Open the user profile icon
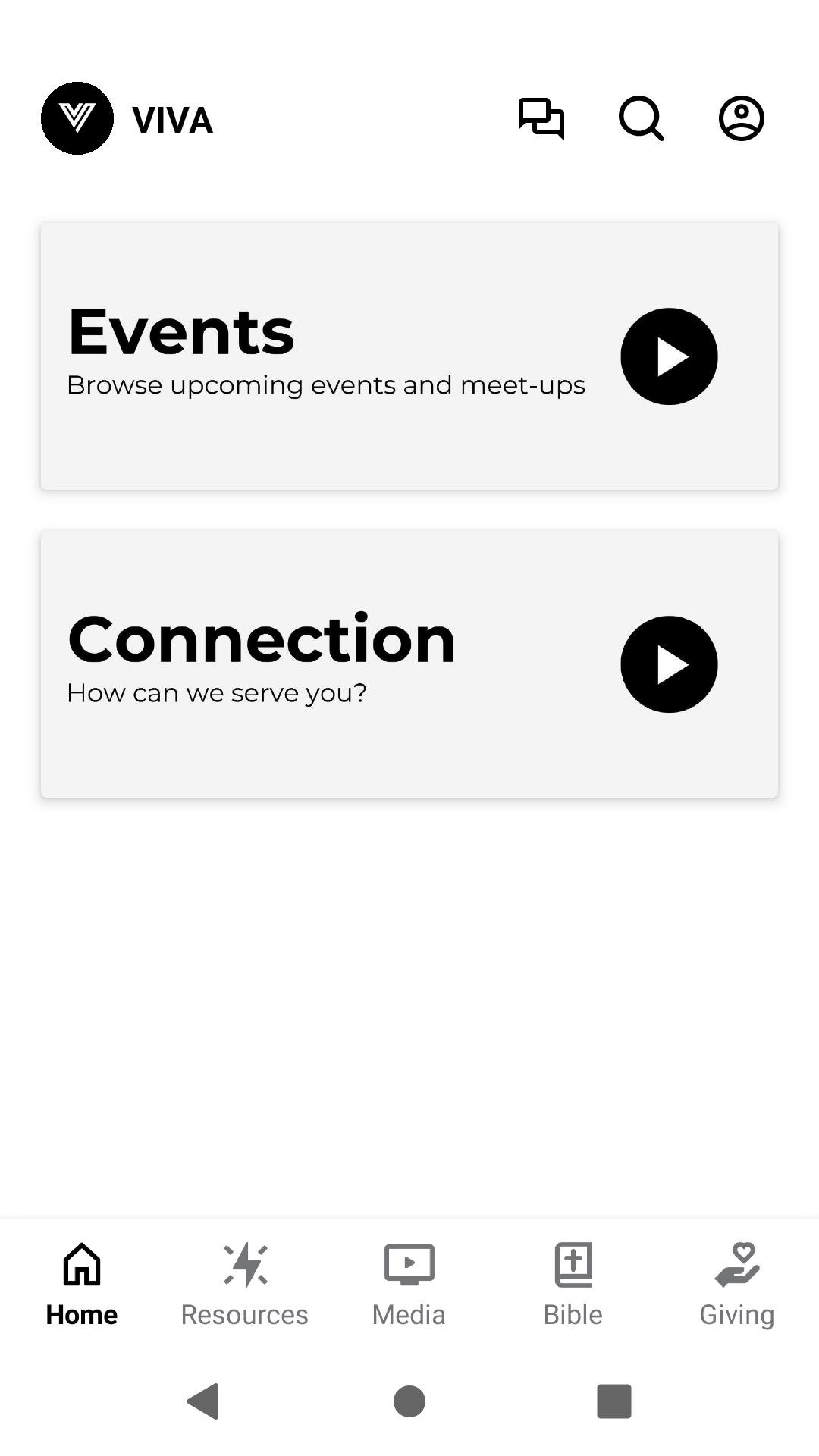Viewport: 819px width, 1456px height. tap(741, 118)
